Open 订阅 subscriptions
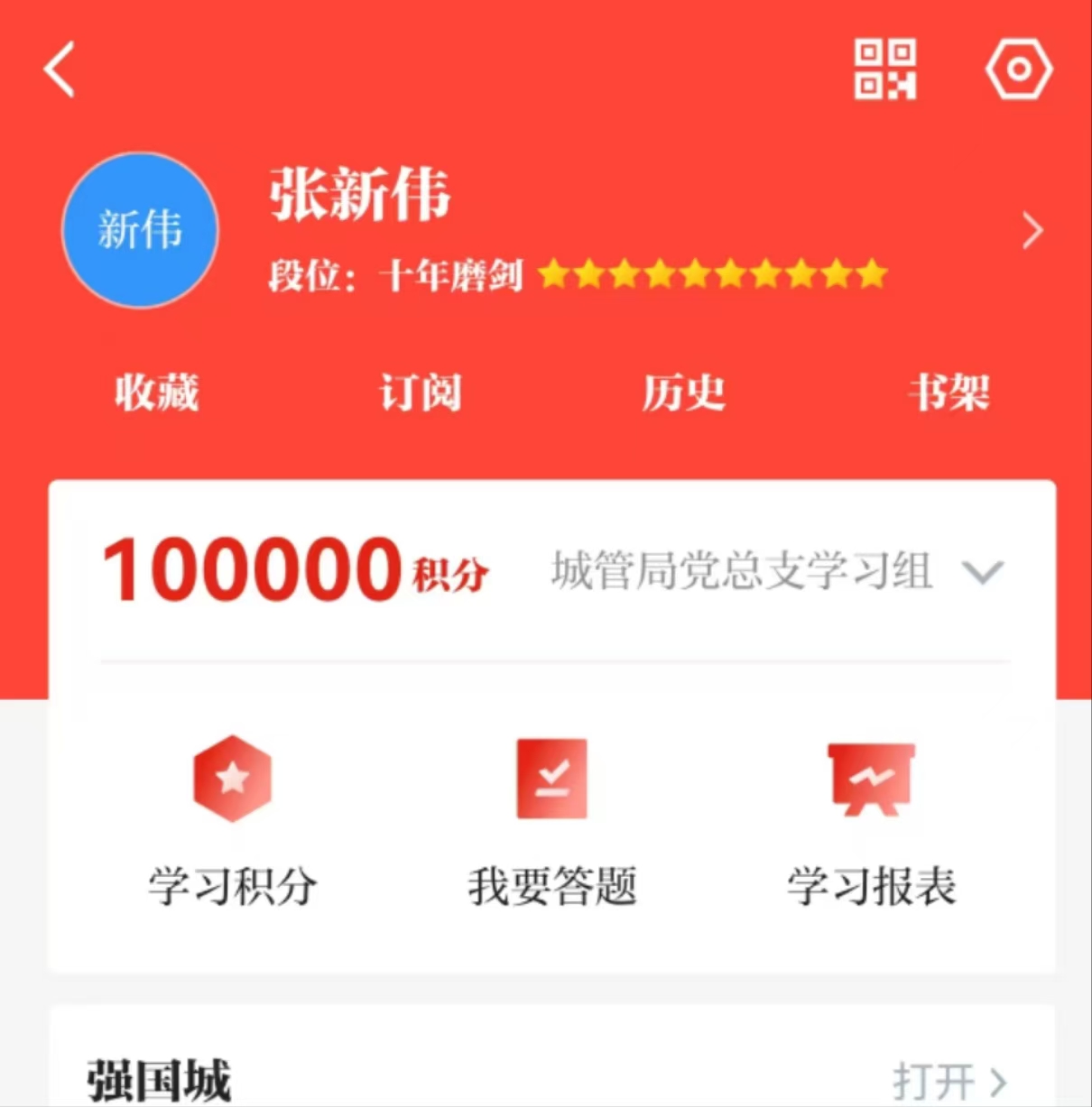 (421, 392)
